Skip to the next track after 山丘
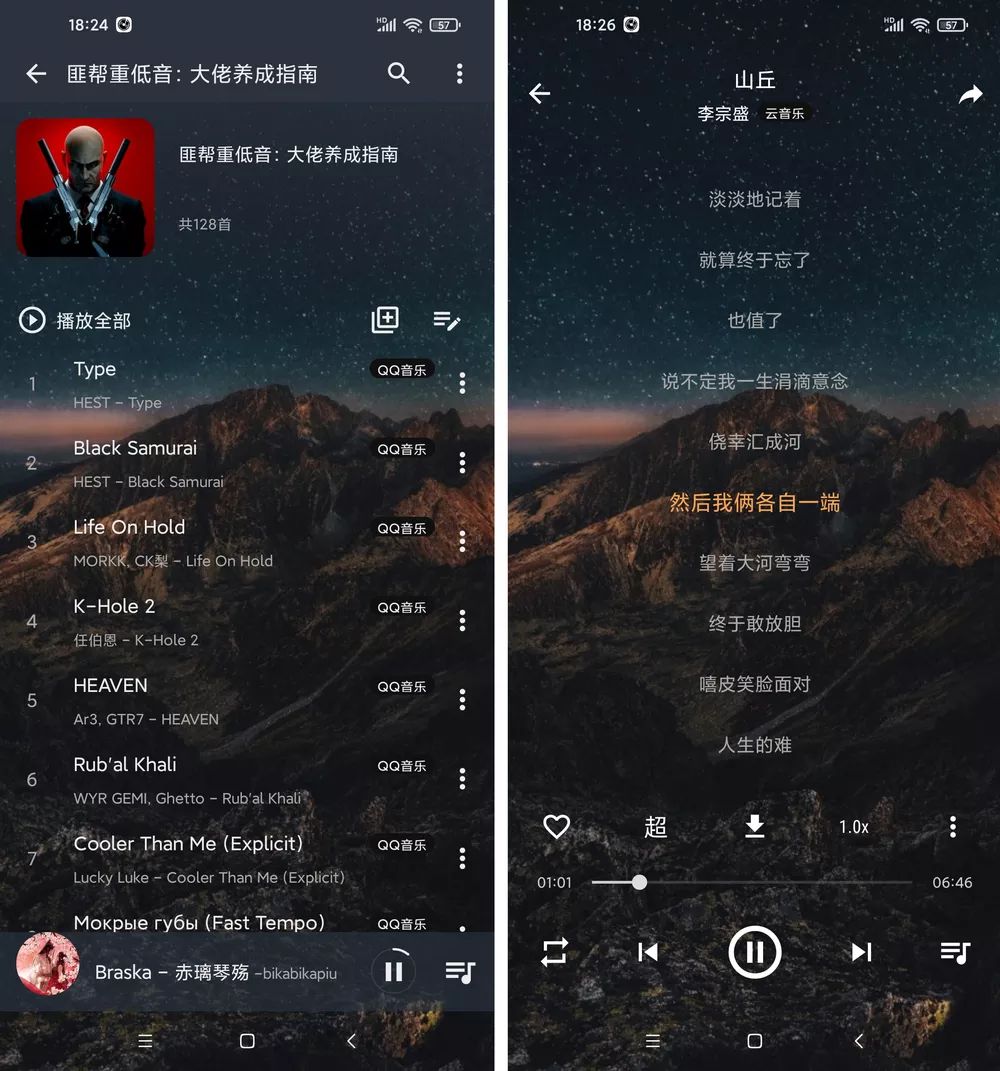The image size is (1000, 1071). point(861,952)
